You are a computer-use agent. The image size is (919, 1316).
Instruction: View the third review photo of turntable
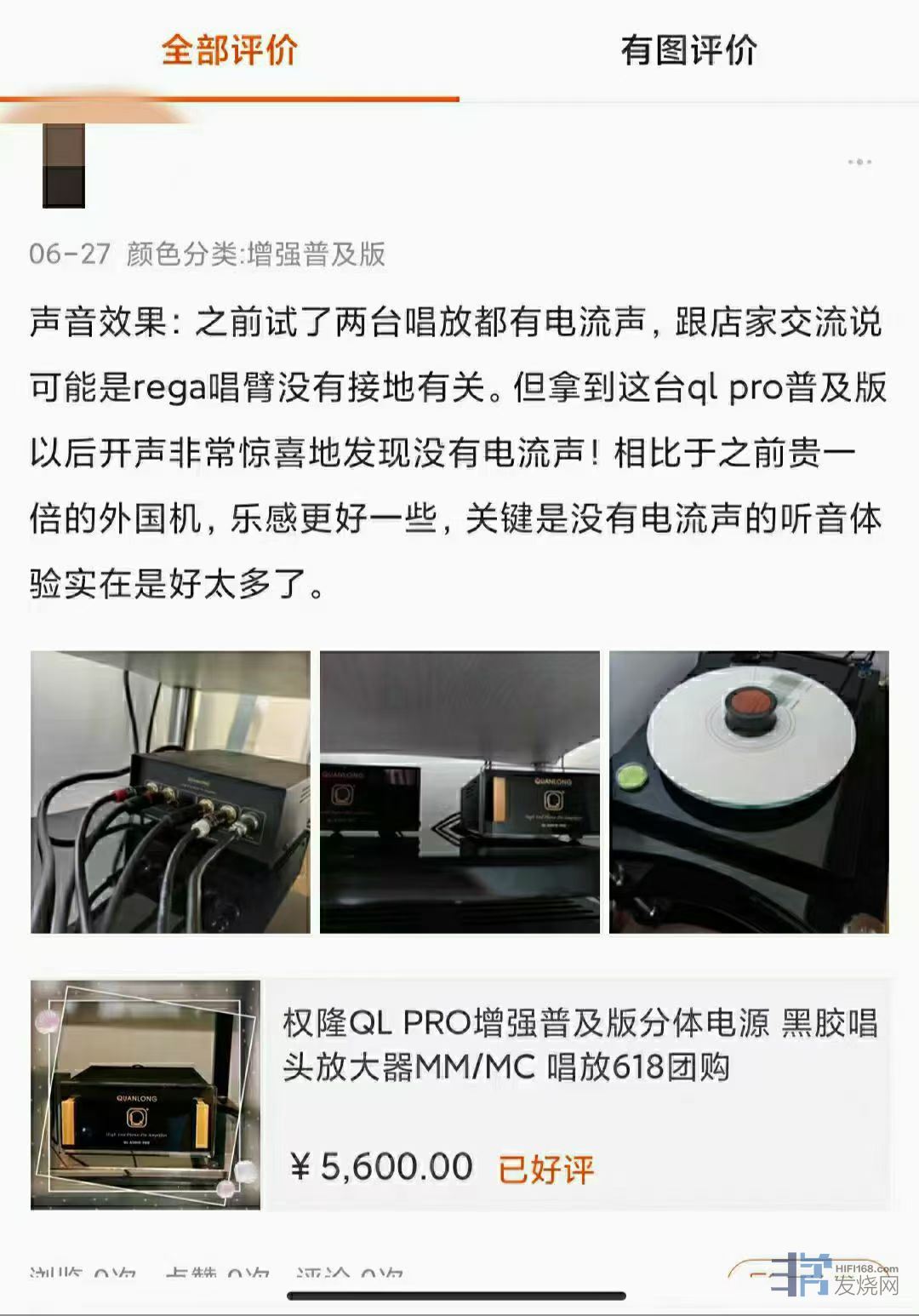[x=749, y=792]
